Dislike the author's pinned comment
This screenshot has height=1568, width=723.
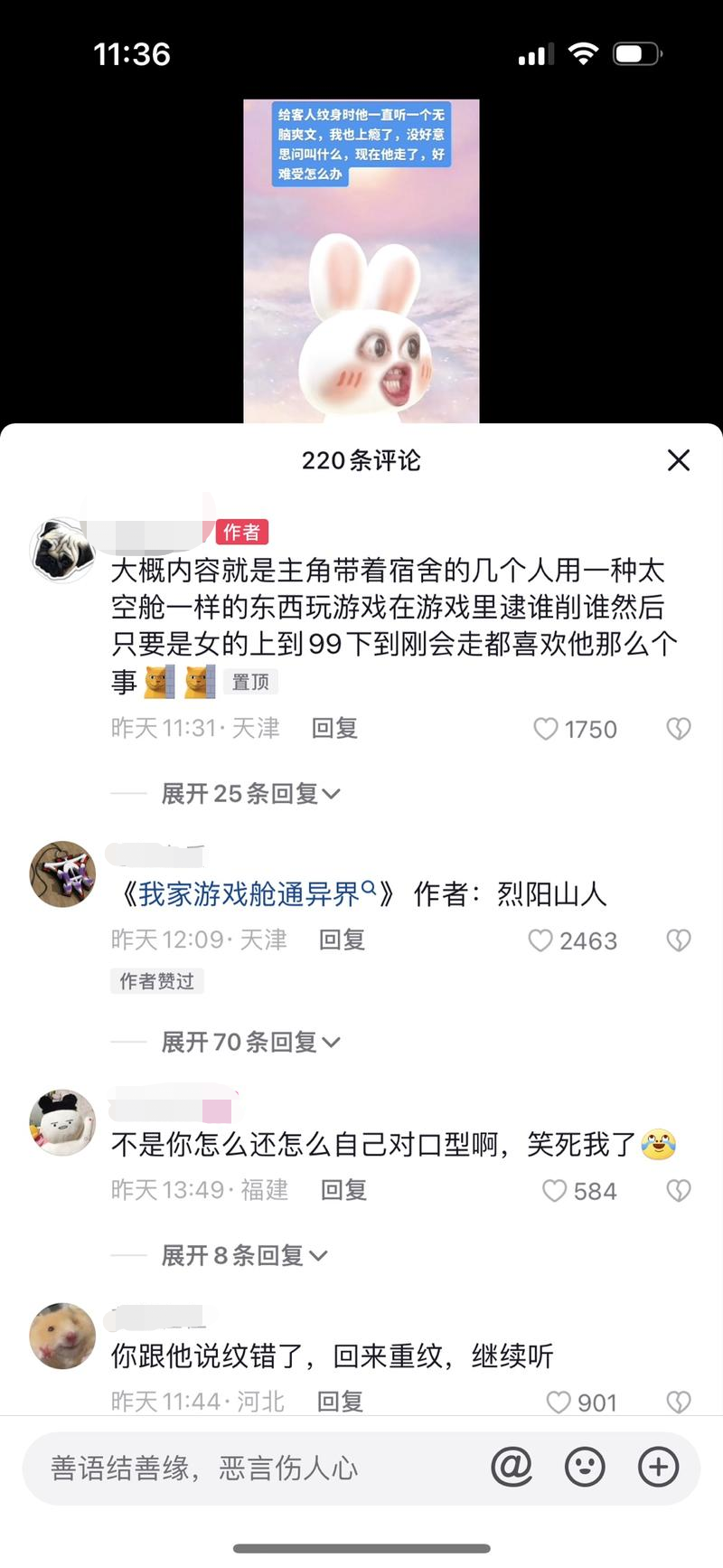pyautogui.click(x=678, y=729)
